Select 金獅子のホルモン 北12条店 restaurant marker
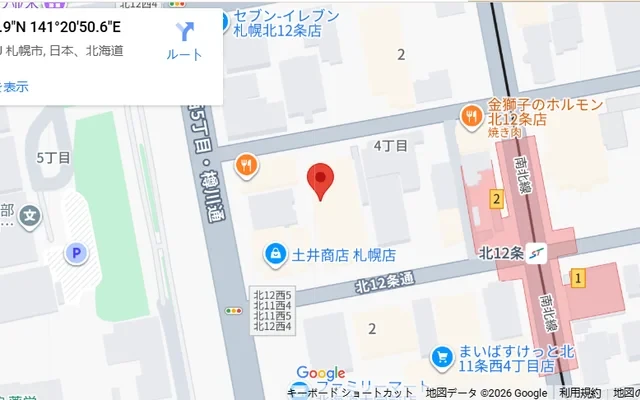 471,116
